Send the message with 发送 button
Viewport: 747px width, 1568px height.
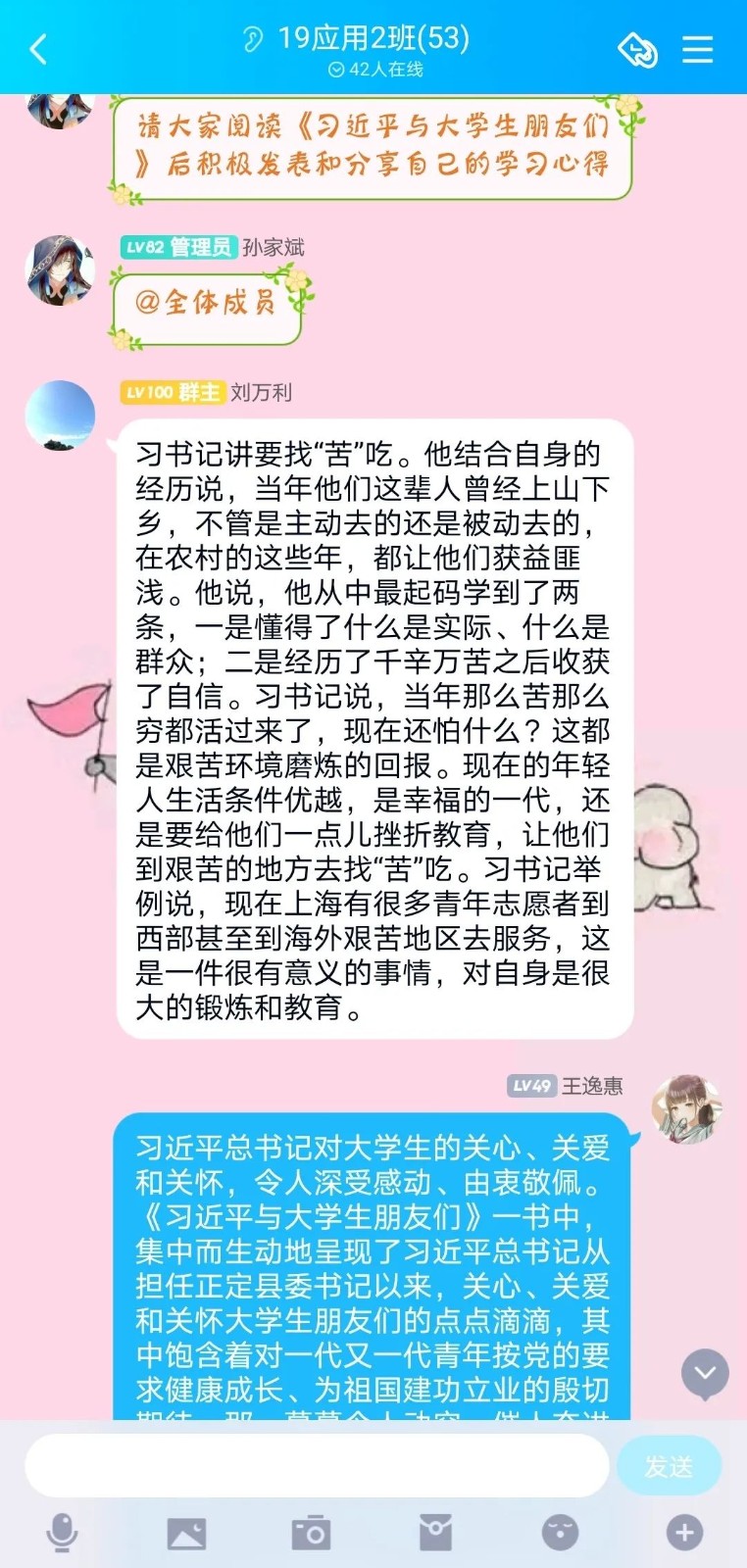pyautogui.click(x=669, y=1466)
